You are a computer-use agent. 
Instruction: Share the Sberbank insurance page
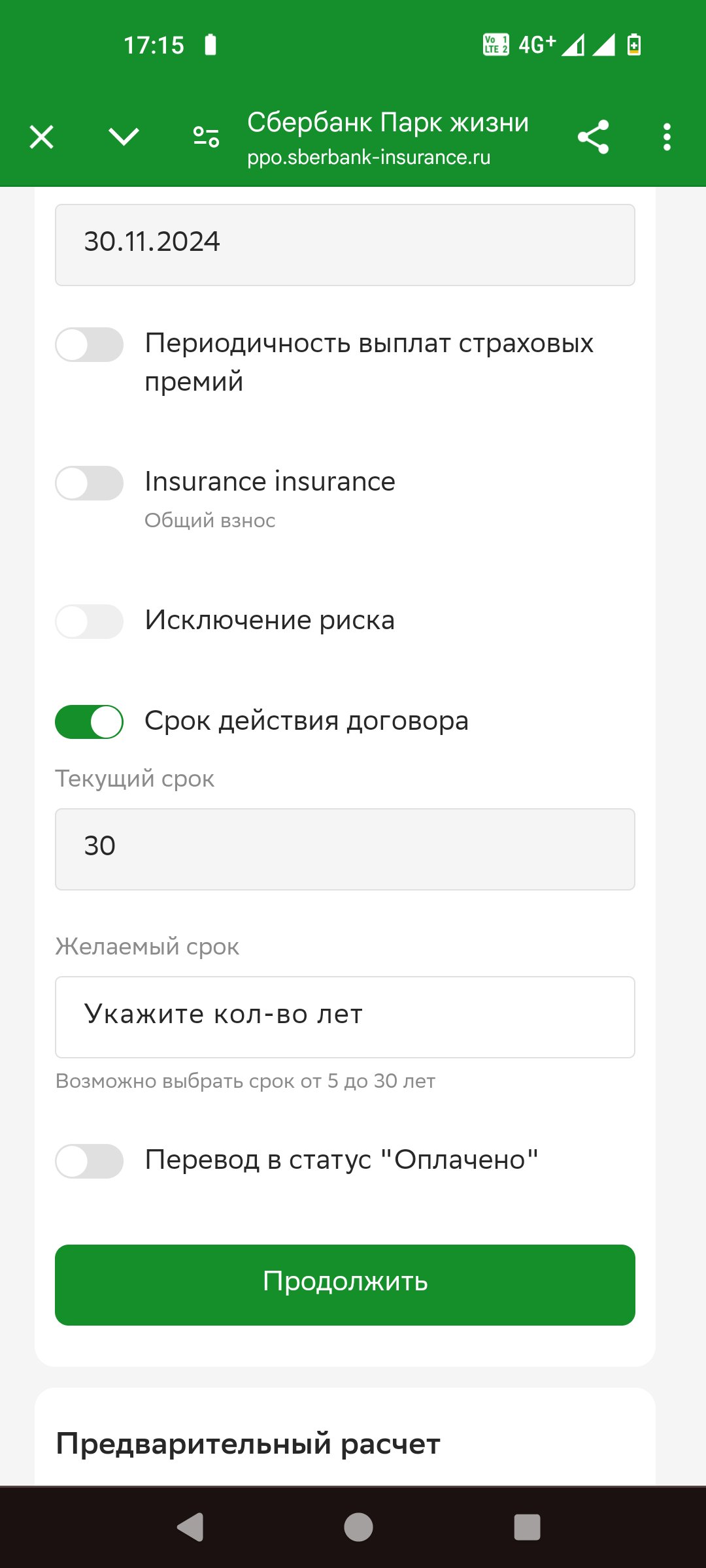[593, 137]
